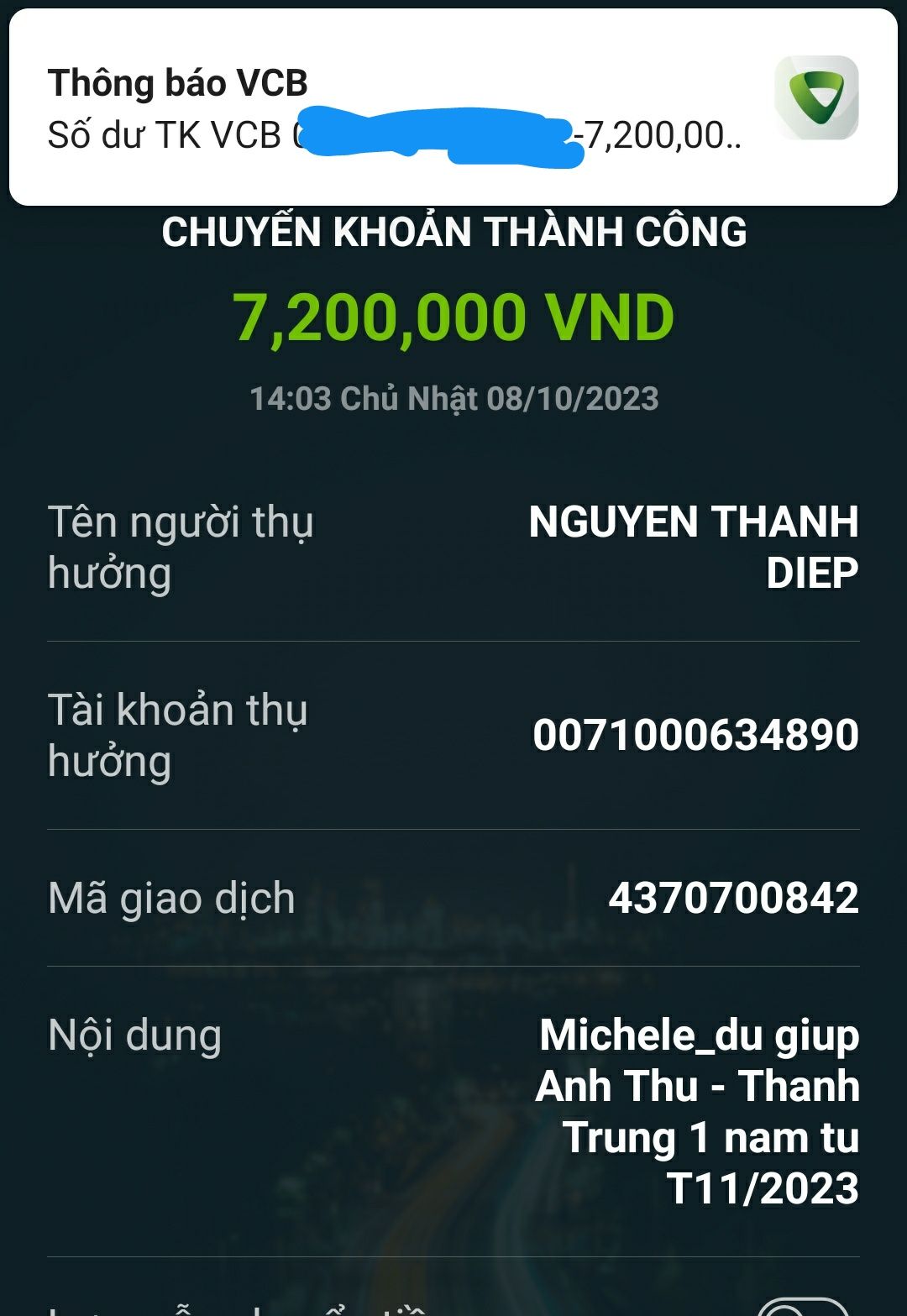Open the VCB balance notification banner

click(453, 107)
